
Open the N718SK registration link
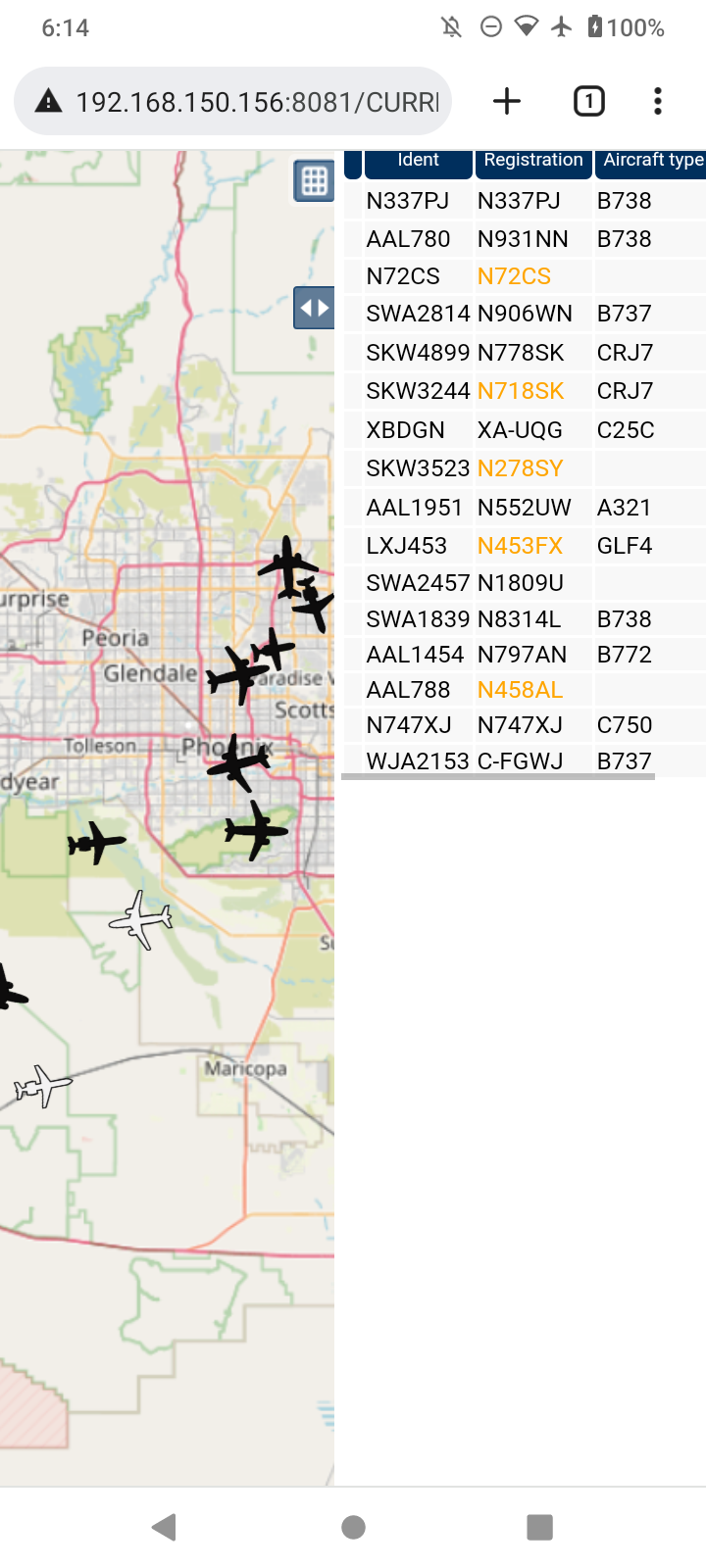click(x=521, y=391)
